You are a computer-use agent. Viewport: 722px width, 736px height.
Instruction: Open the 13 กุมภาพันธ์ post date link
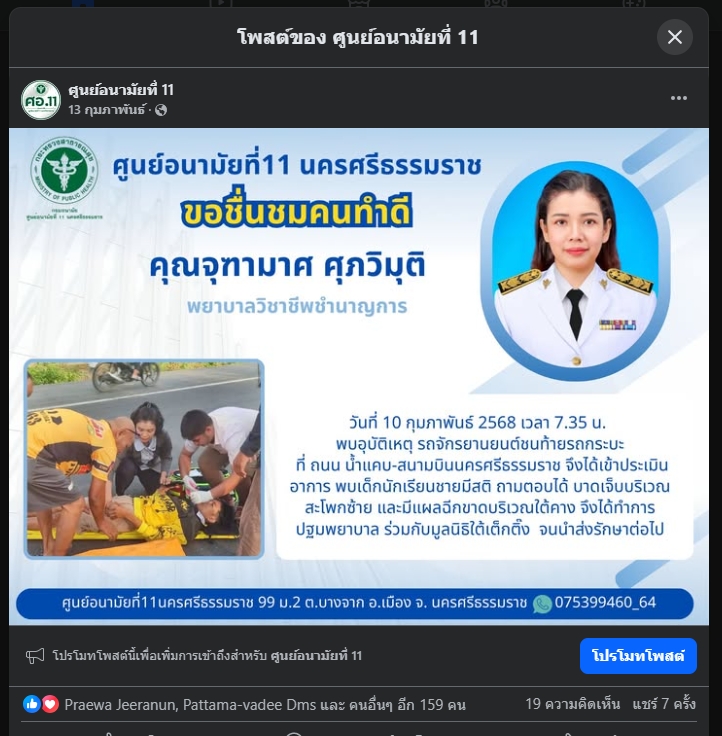click(x=107, y=110)
